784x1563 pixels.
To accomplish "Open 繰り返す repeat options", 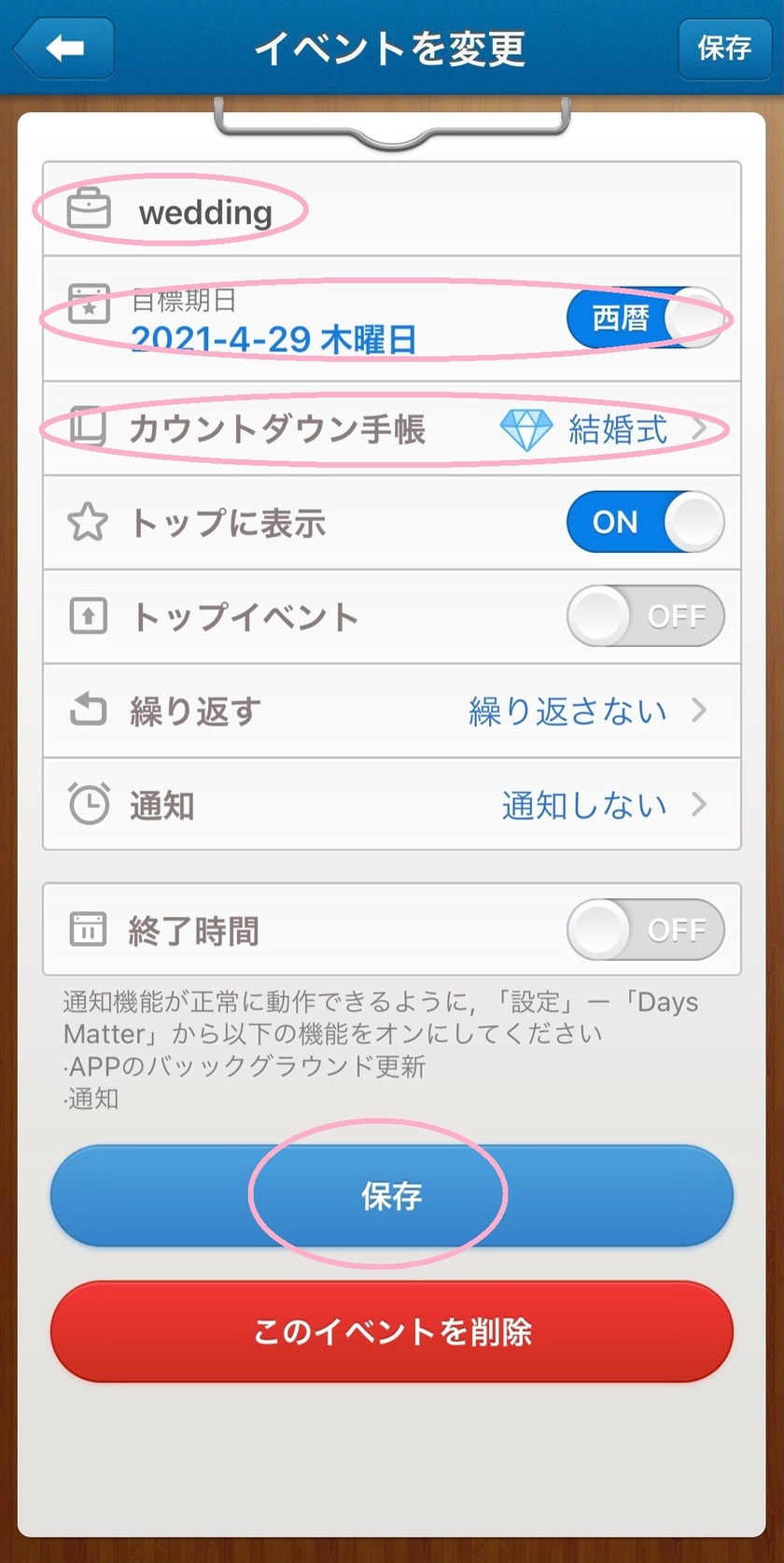I will point(392,711).
